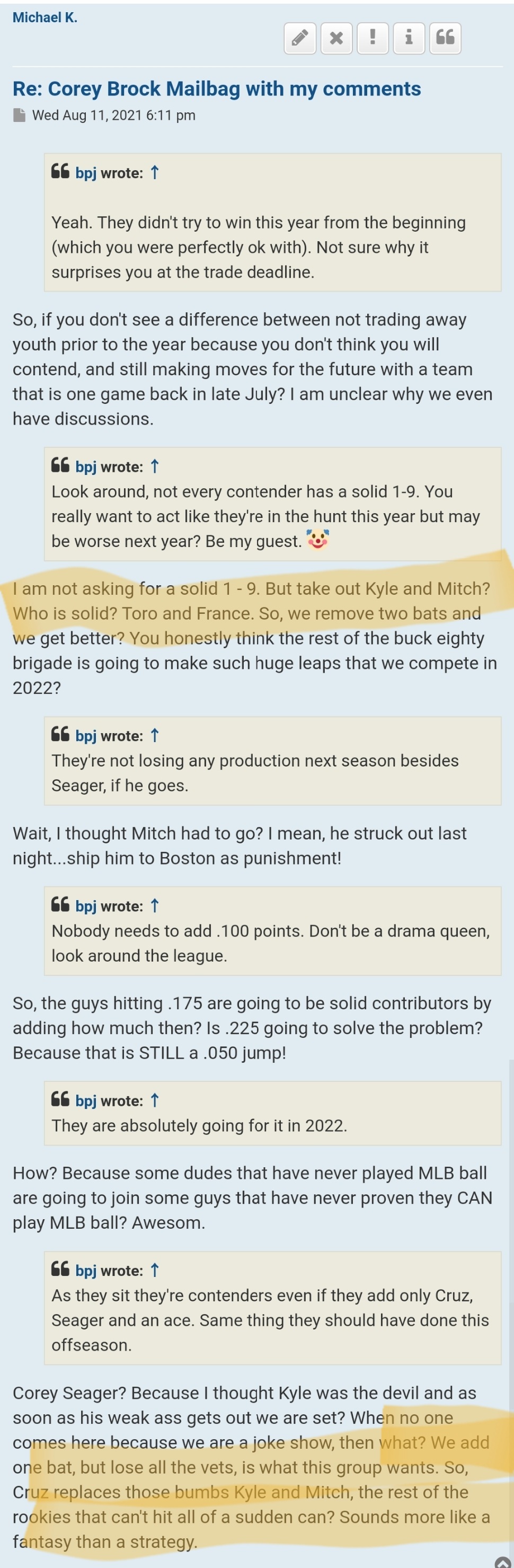514x1568 pixels.
Task: Jump to the original post of the "Look around" quote
Action: (155, 467)
